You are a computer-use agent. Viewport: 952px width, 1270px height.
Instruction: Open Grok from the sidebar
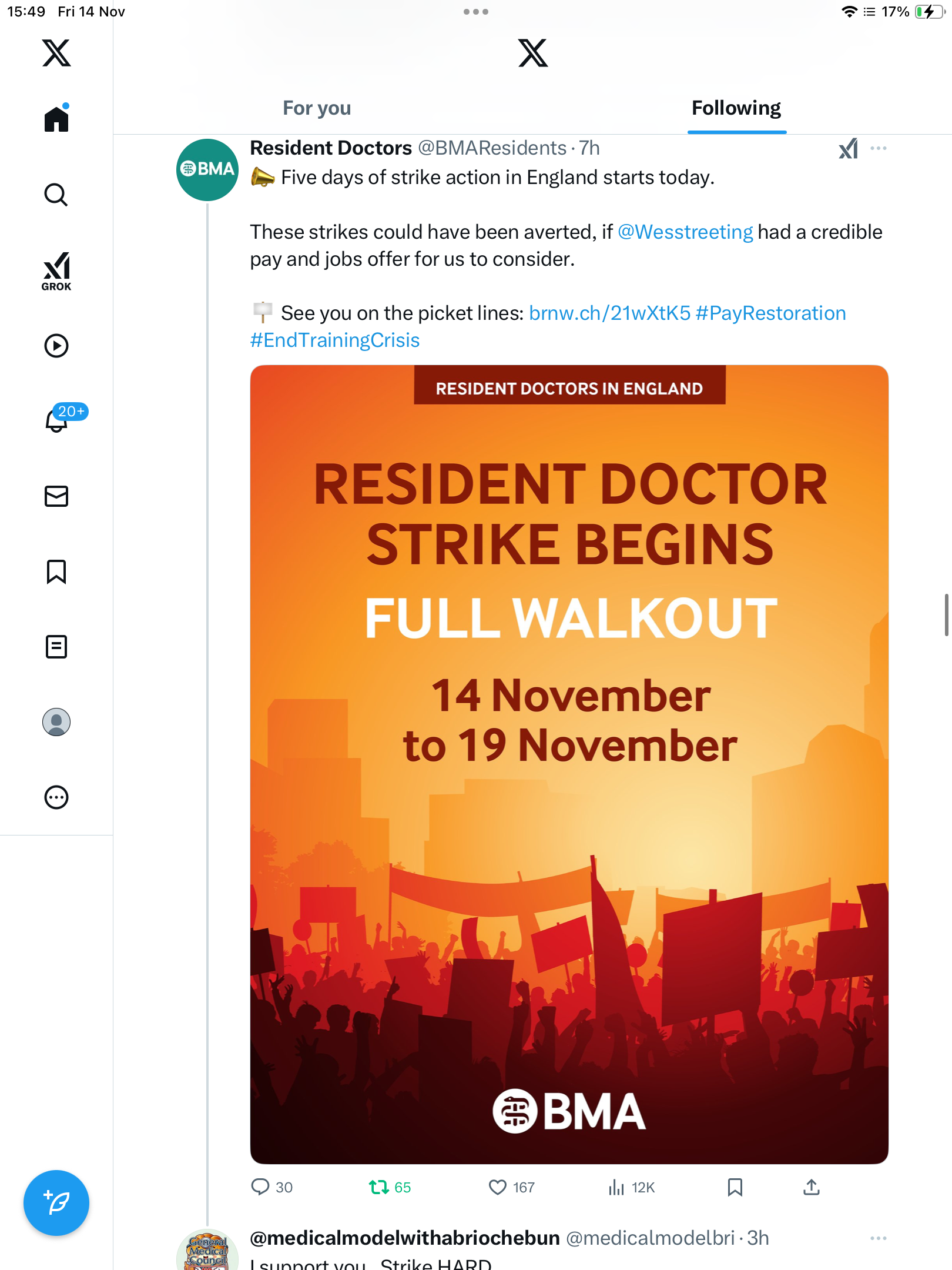click(56, 271)
